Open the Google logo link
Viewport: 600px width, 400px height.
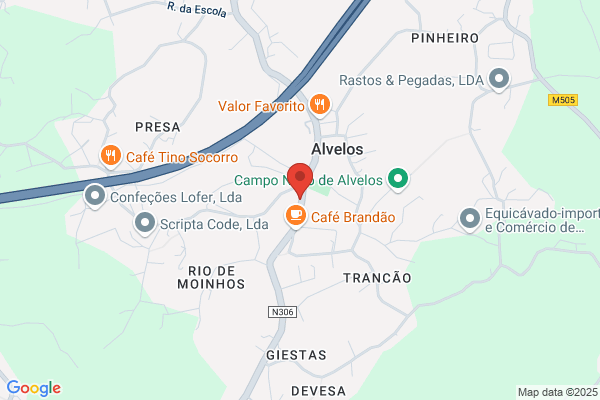tap(34, 388)
